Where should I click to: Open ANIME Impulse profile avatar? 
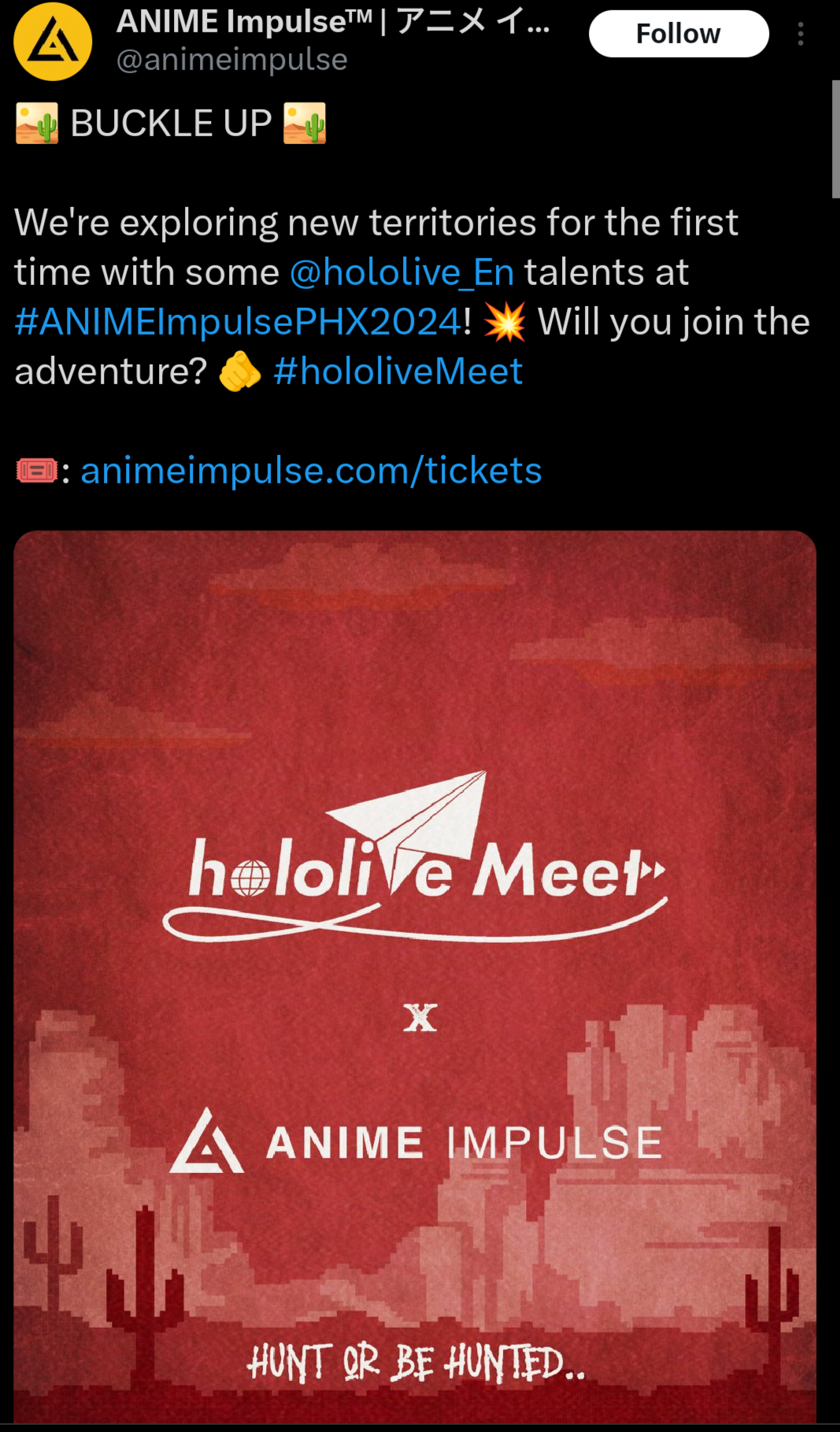pos(53,41)
